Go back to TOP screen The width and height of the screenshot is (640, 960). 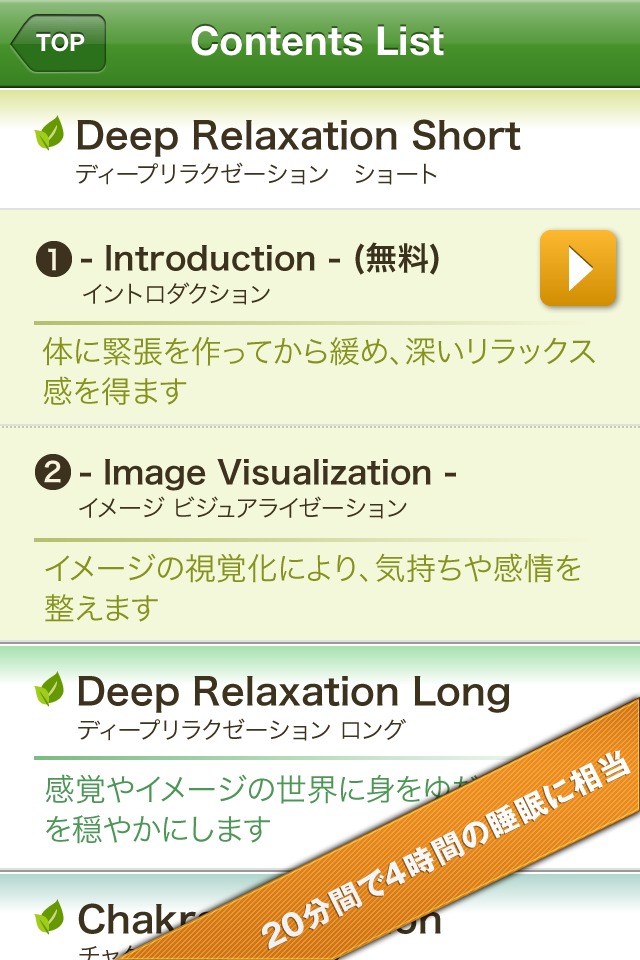click(60, 43)
